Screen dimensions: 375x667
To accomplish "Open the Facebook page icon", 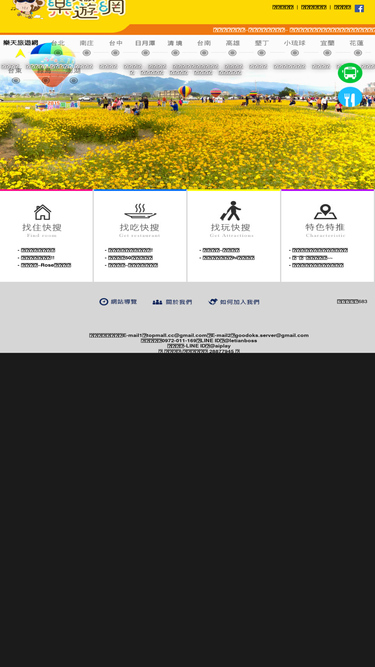I will pos(359,8).
